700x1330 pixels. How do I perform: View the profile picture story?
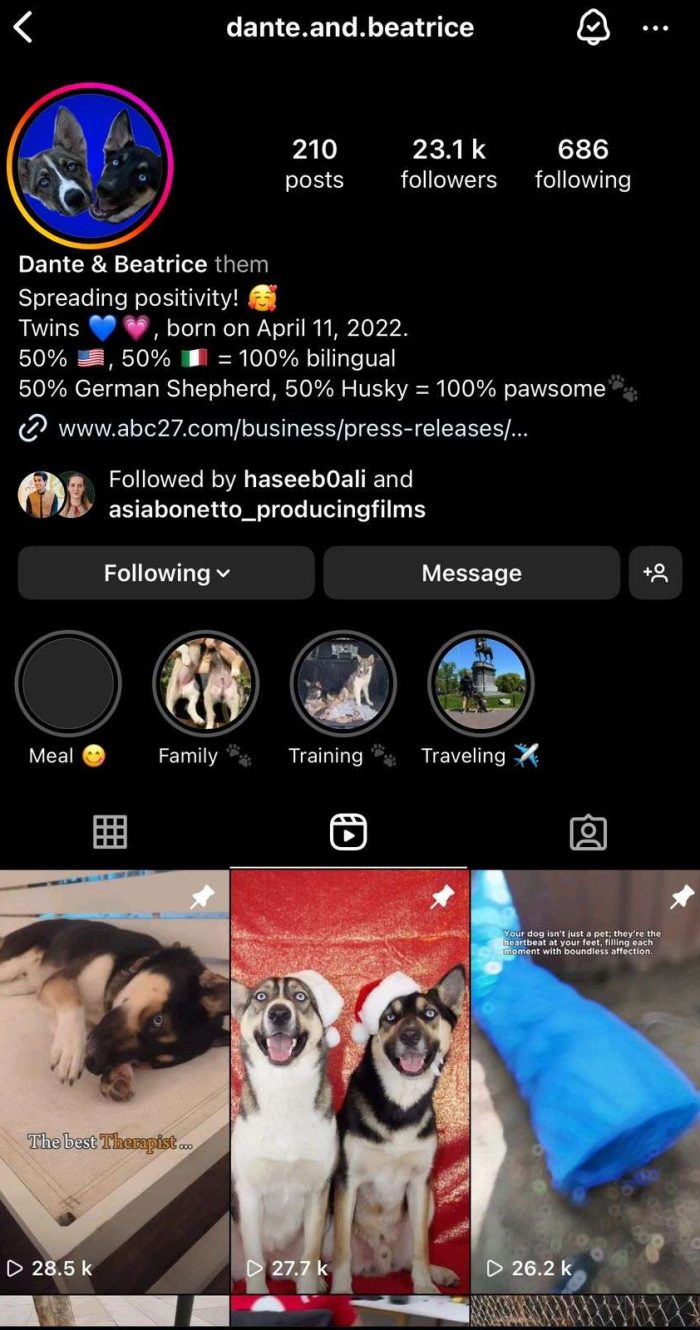[x=90, y=166]
